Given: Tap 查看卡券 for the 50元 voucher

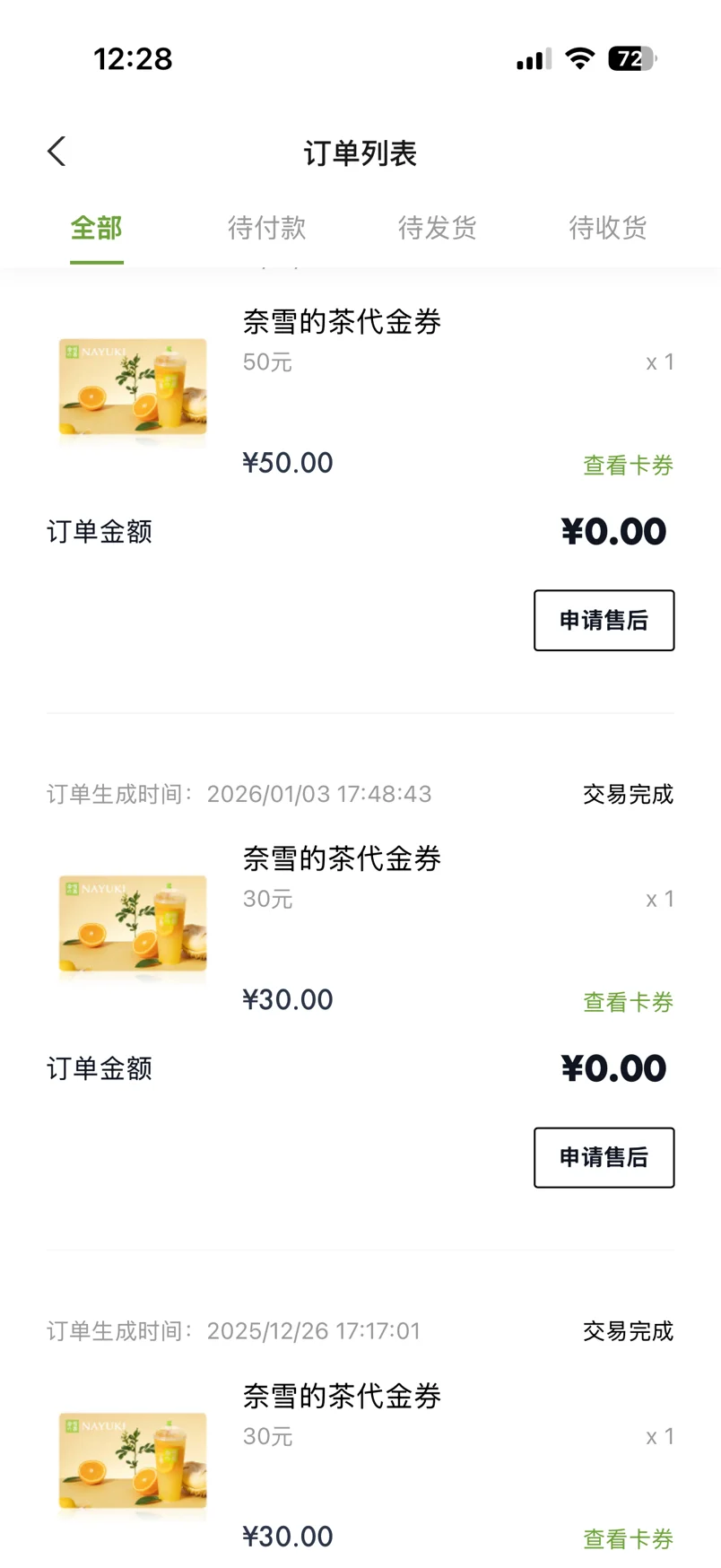Looking at the screenshot, I should (628, 465).
